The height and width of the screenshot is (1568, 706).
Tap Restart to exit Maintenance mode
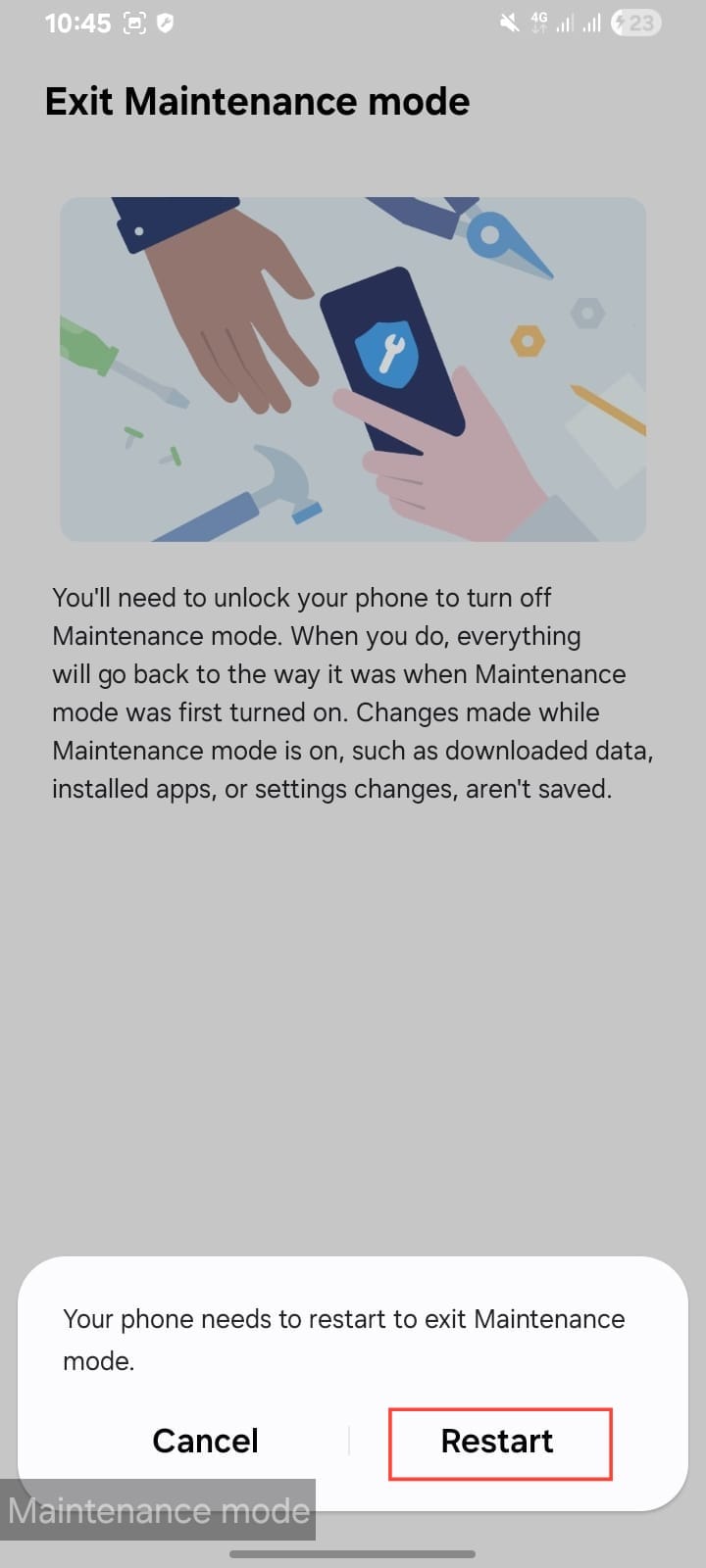coord(498,1442)
